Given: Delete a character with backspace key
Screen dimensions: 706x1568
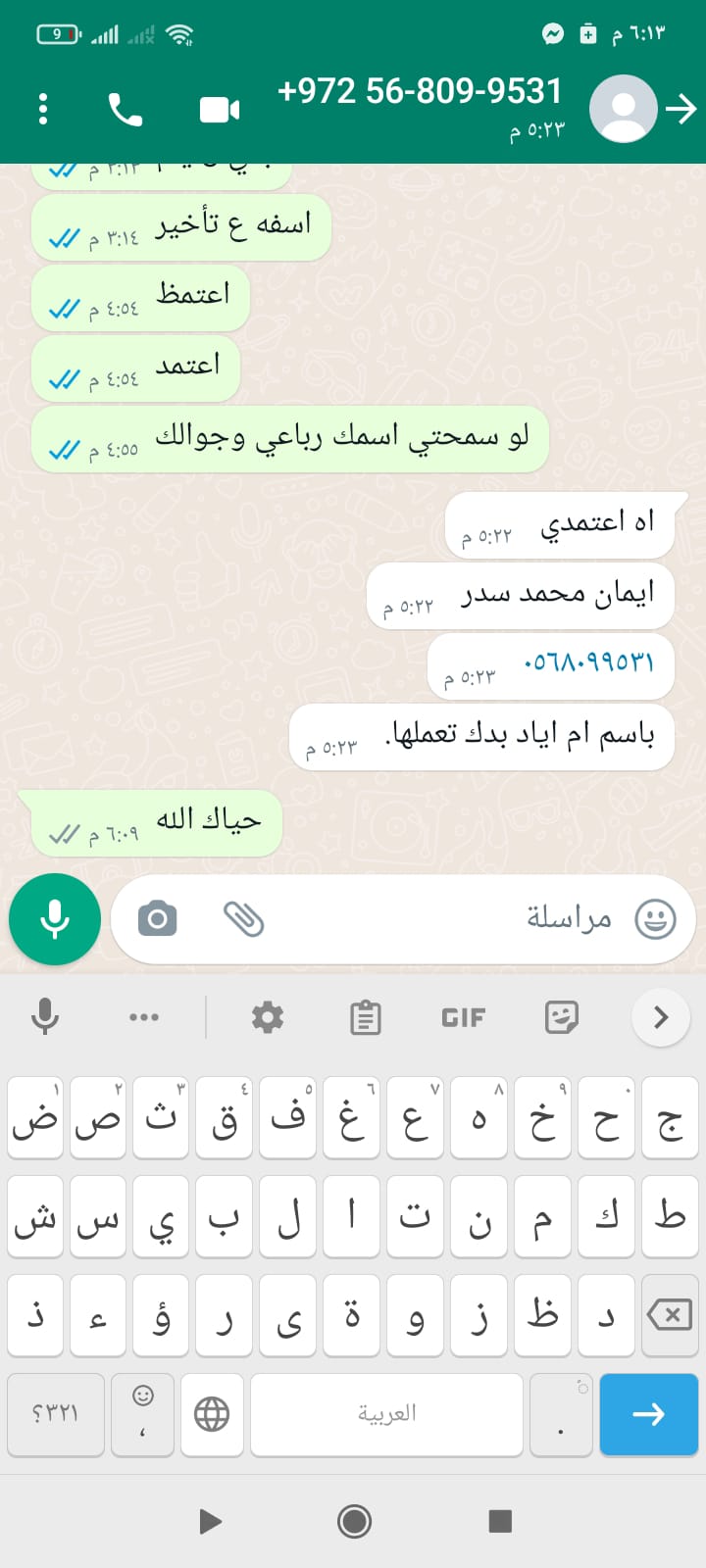Looking at the screenshot, I should pyautogui.click(x=670, y=1315).
